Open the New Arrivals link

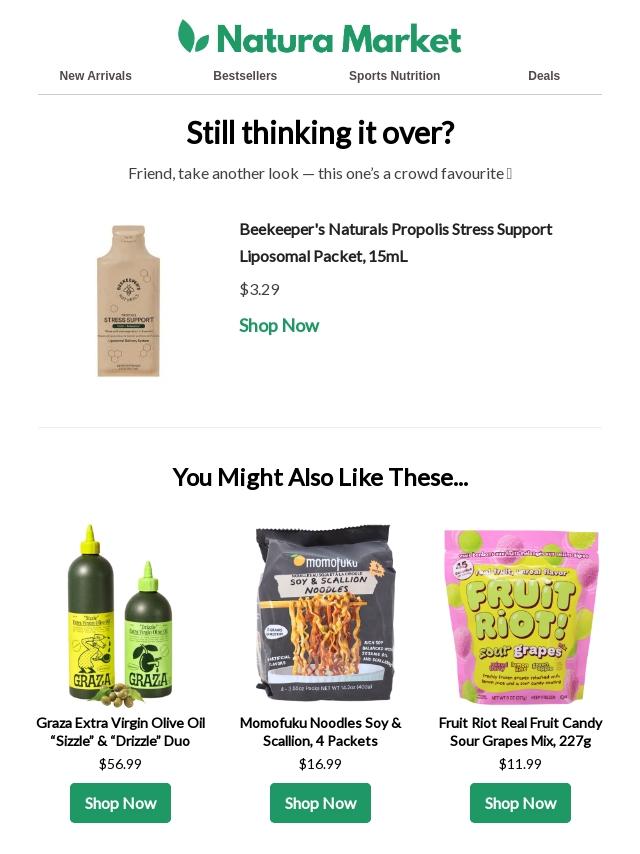click(95, 76)
